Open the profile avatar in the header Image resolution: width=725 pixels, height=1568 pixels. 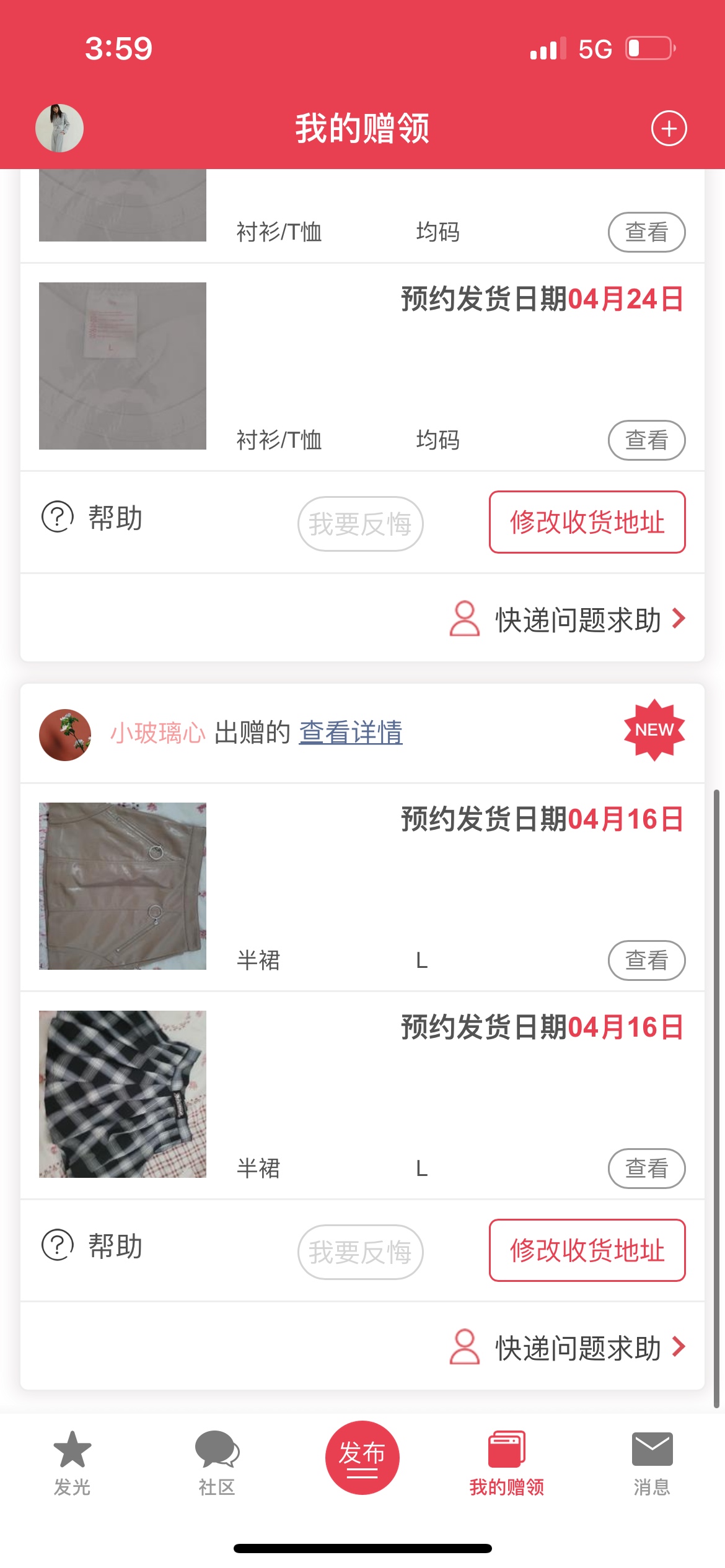[x=59, y=128]
